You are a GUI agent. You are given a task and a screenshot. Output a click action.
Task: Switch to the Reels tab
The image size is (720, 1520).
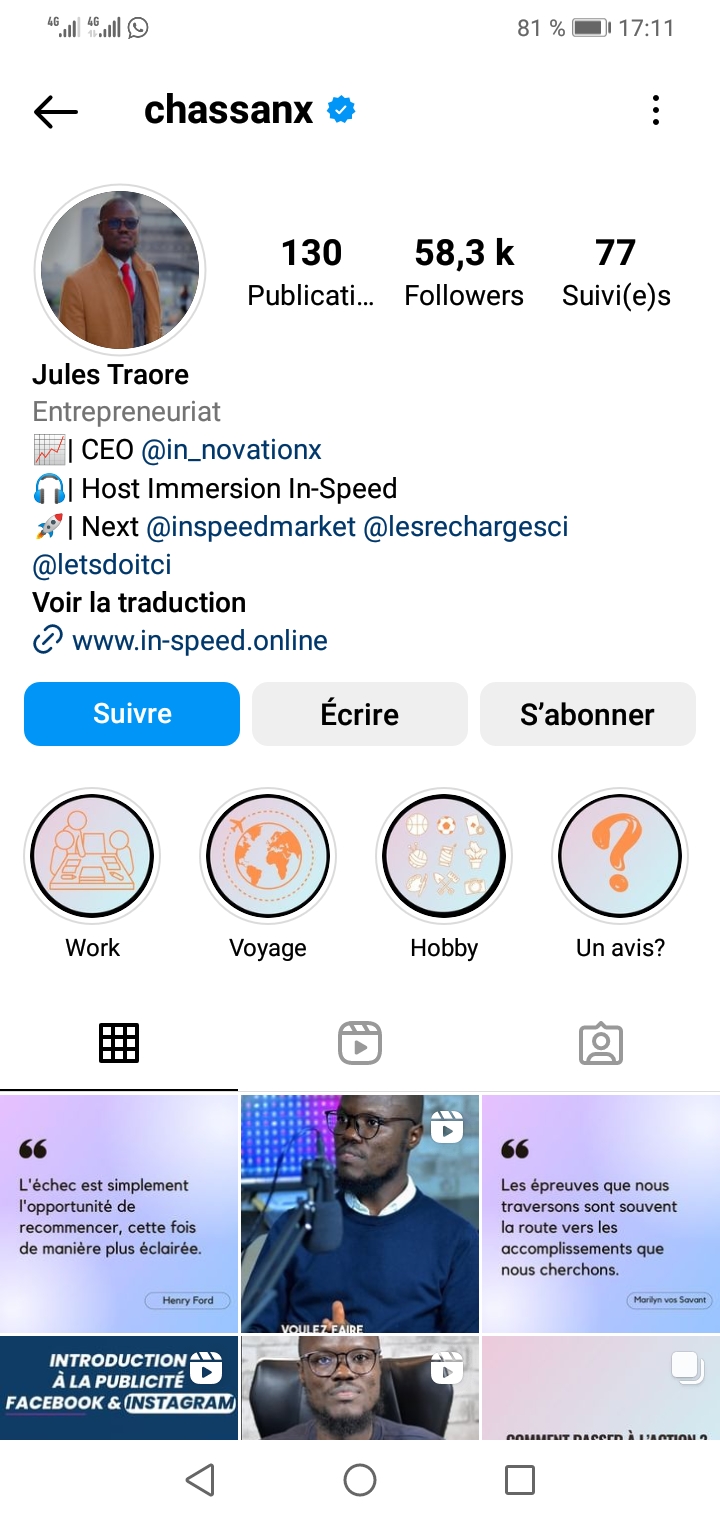point(360,1043)
